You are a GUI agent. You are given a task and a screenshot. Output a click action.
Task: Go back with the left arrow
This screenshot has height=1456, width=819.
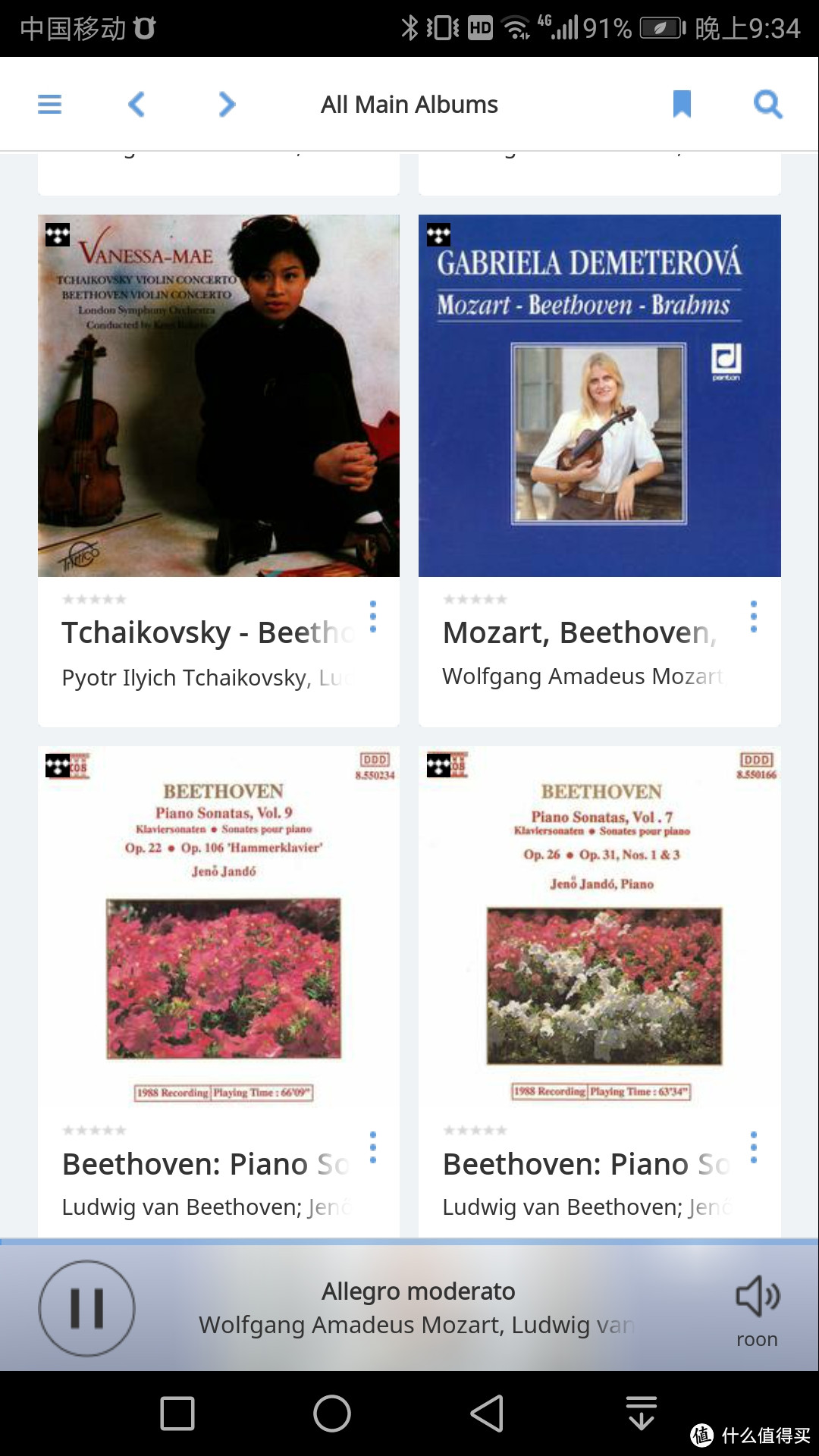click(x=136, y=104)
